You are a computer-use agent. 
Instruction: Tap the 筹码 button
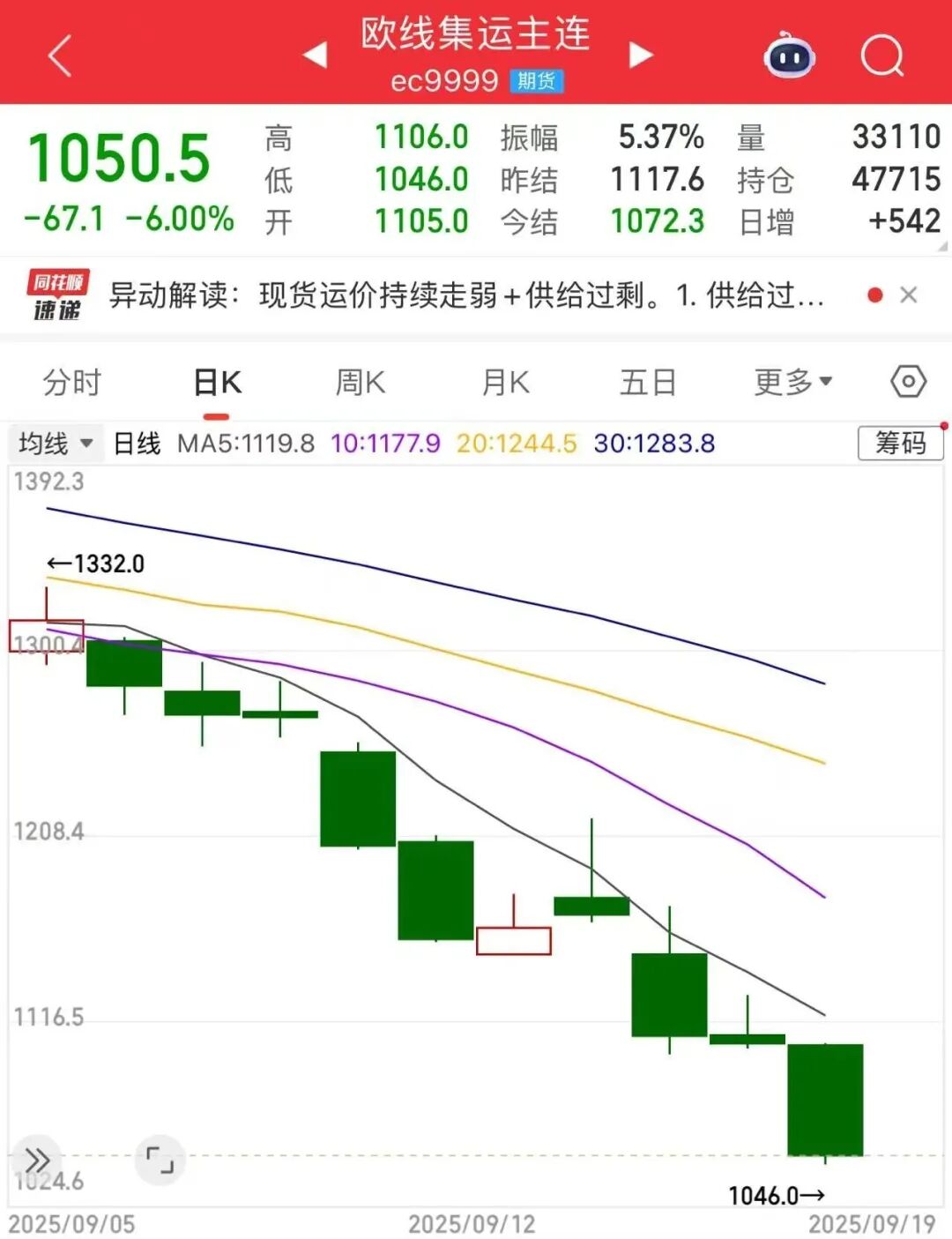[900, 443]
